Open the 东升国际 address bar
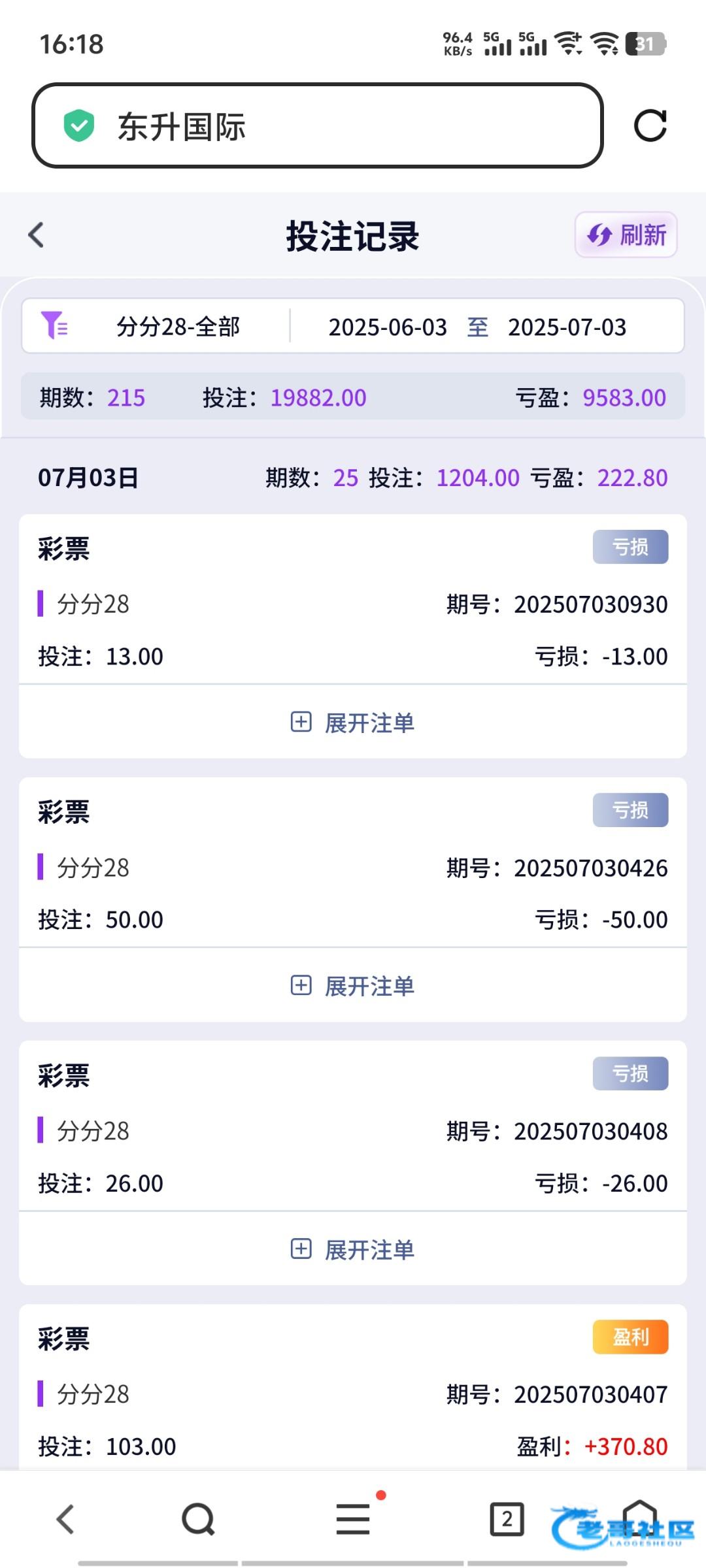 click(317, 125)
